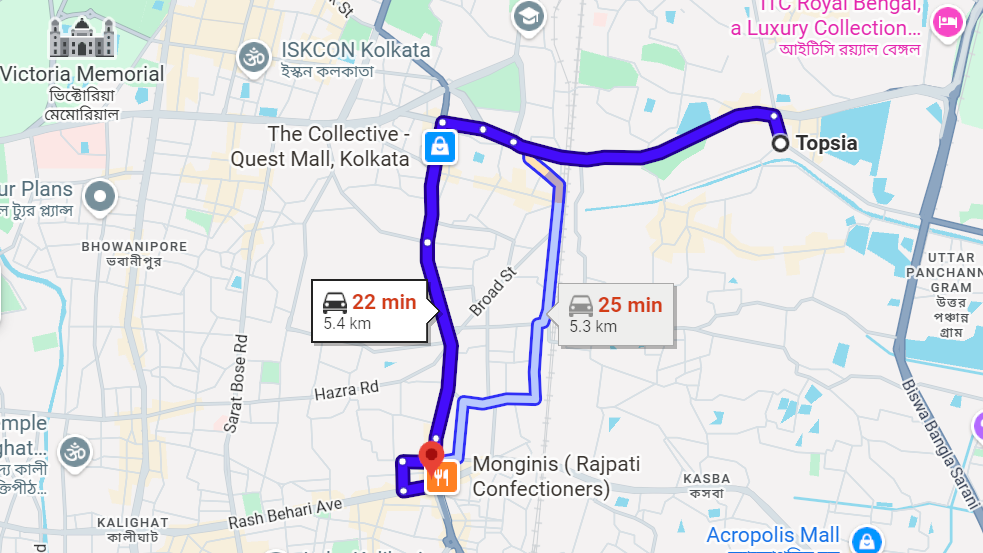Select the 22 min 5.4 km route
Viewport: 983px width, 553px height.
(369, 311)
